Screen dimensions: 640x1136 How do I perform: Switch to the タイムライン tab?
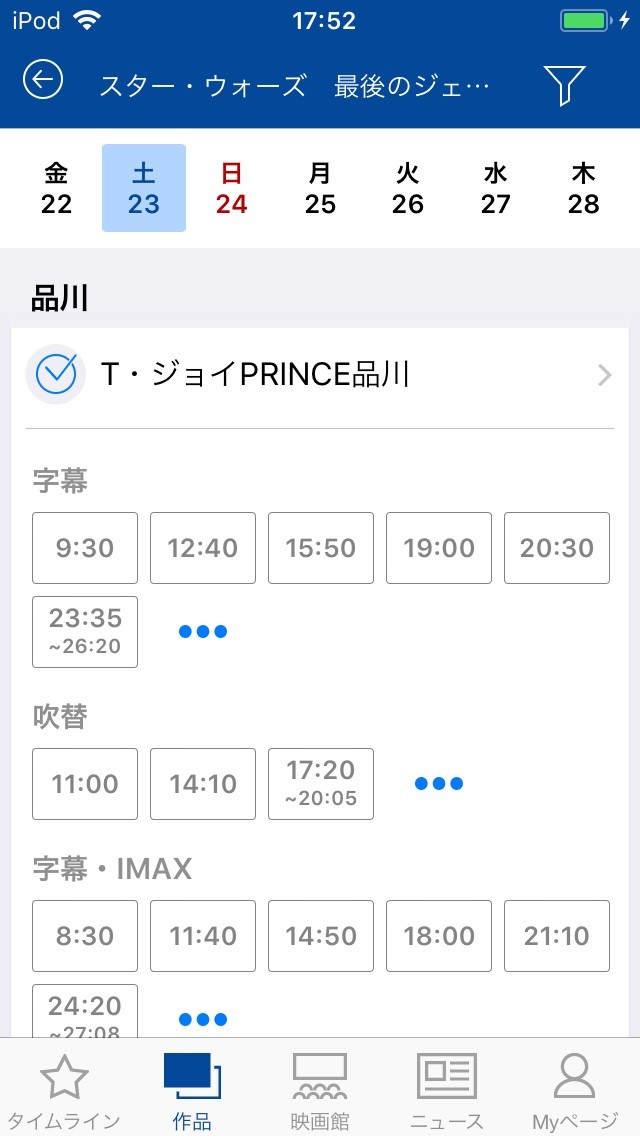point(64,1090)
